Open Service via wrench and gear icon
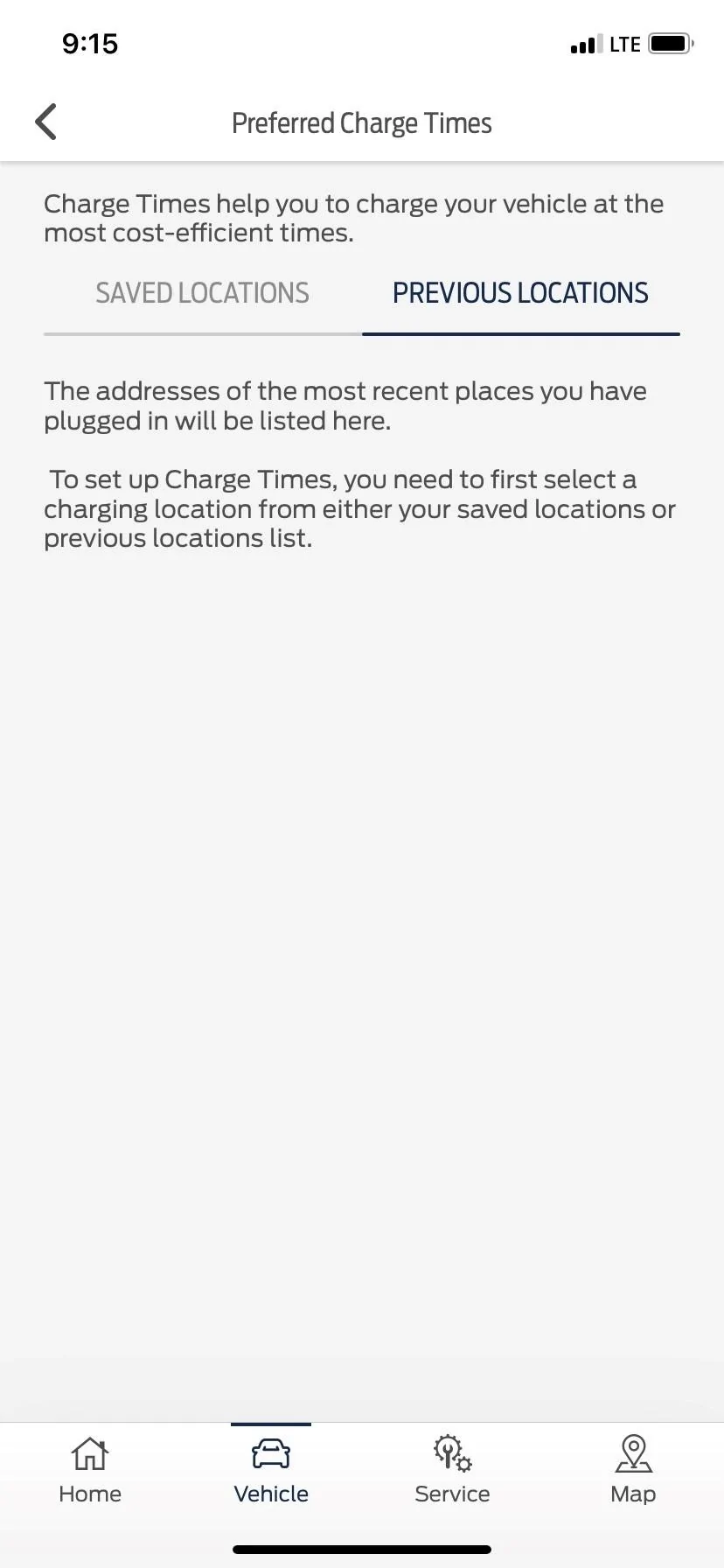Viewport: 724px width, 1568px height. point(451,1452)
